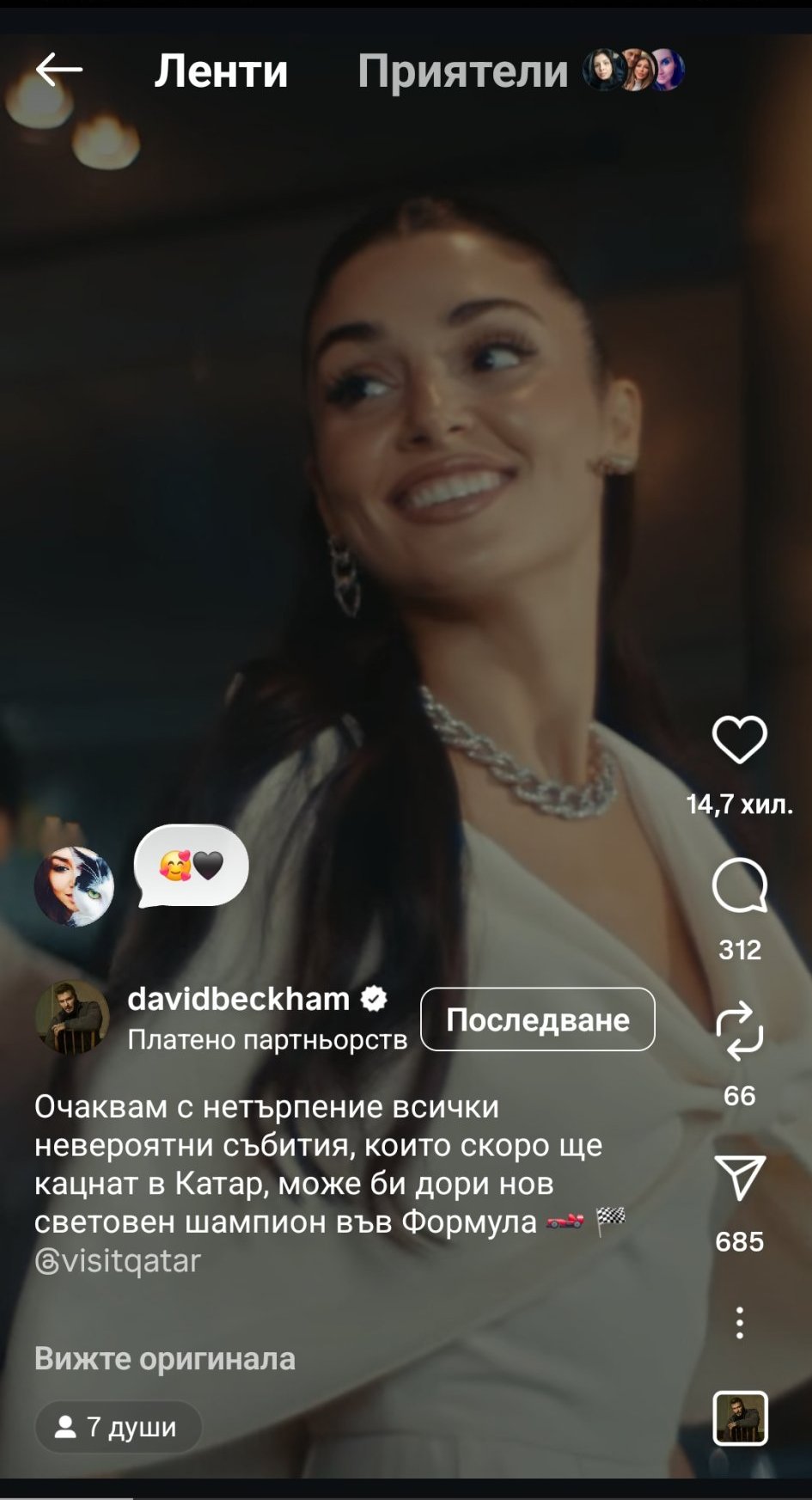Open davidbeckham's profile picture

point(72,1018)
